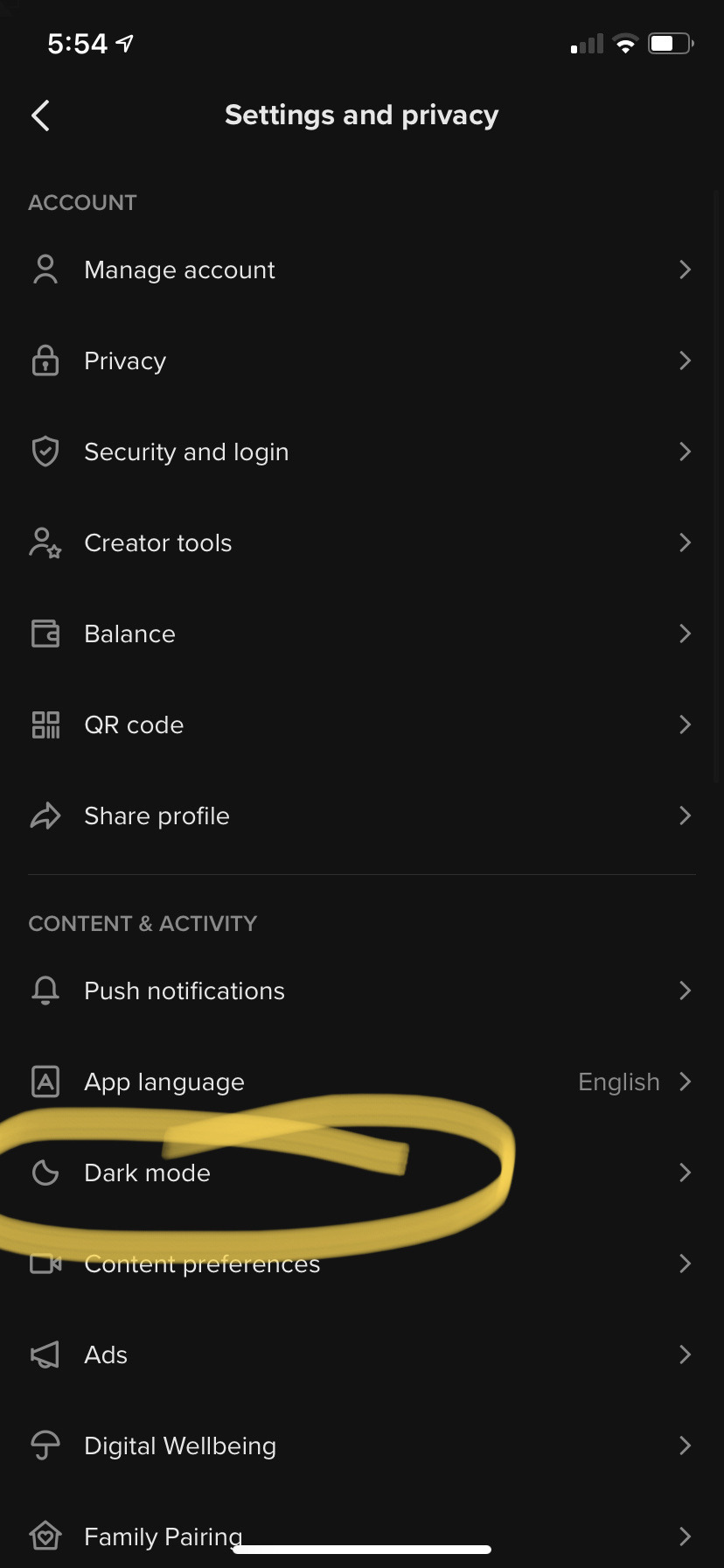Open the Privacy settings
Image resolution: width=724 pixels, height=1568 pixels.
pos(125,361)
